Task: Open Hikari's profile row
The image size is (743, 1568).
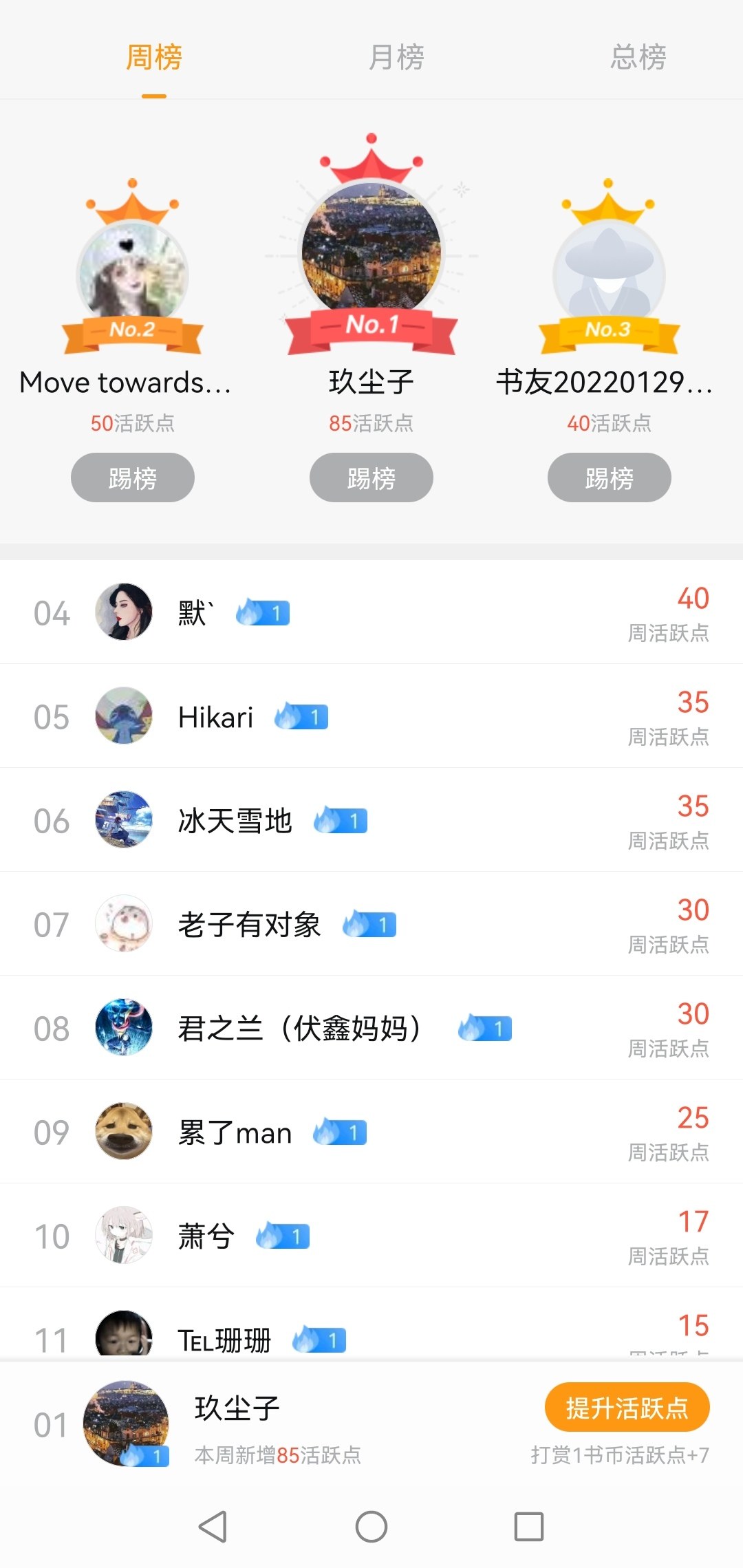Action: (x=371, y=716)
